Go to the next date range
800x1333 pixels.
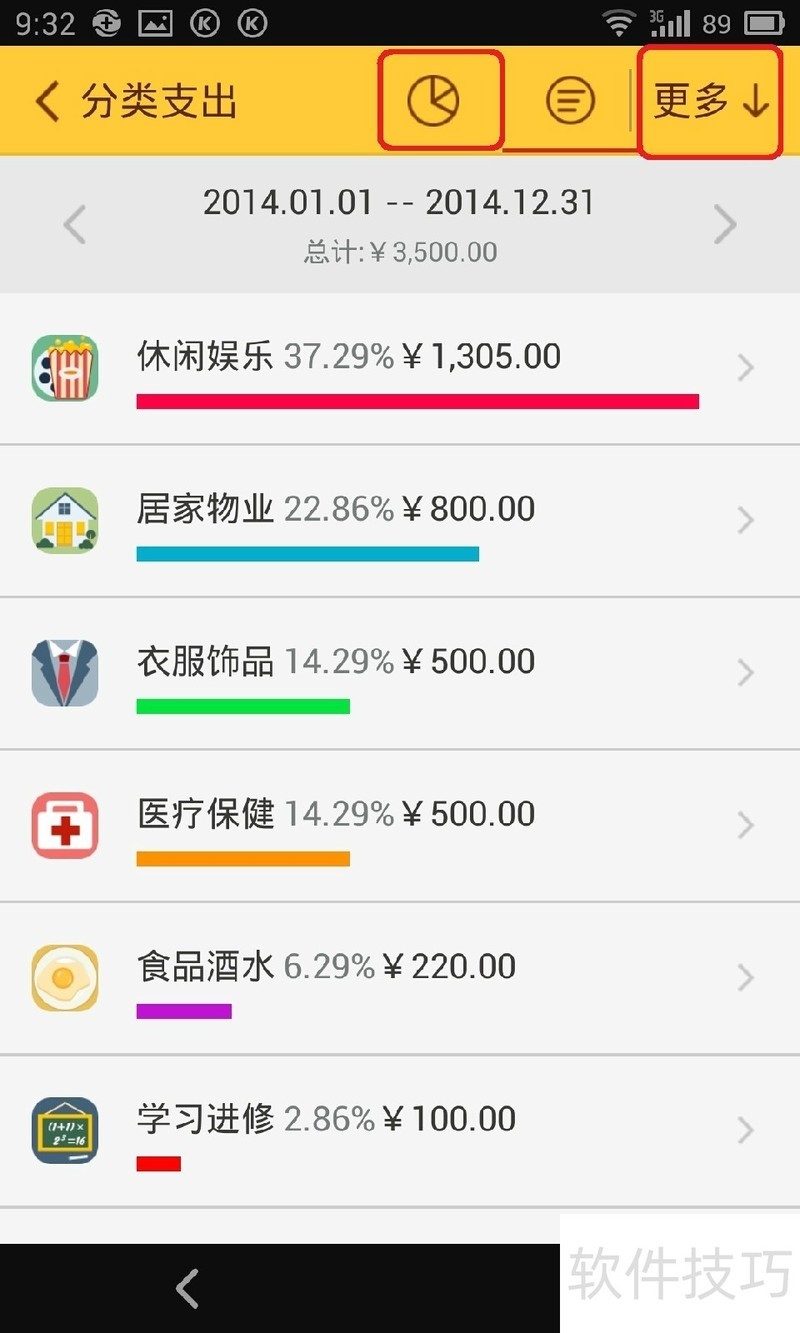[725, 224]
